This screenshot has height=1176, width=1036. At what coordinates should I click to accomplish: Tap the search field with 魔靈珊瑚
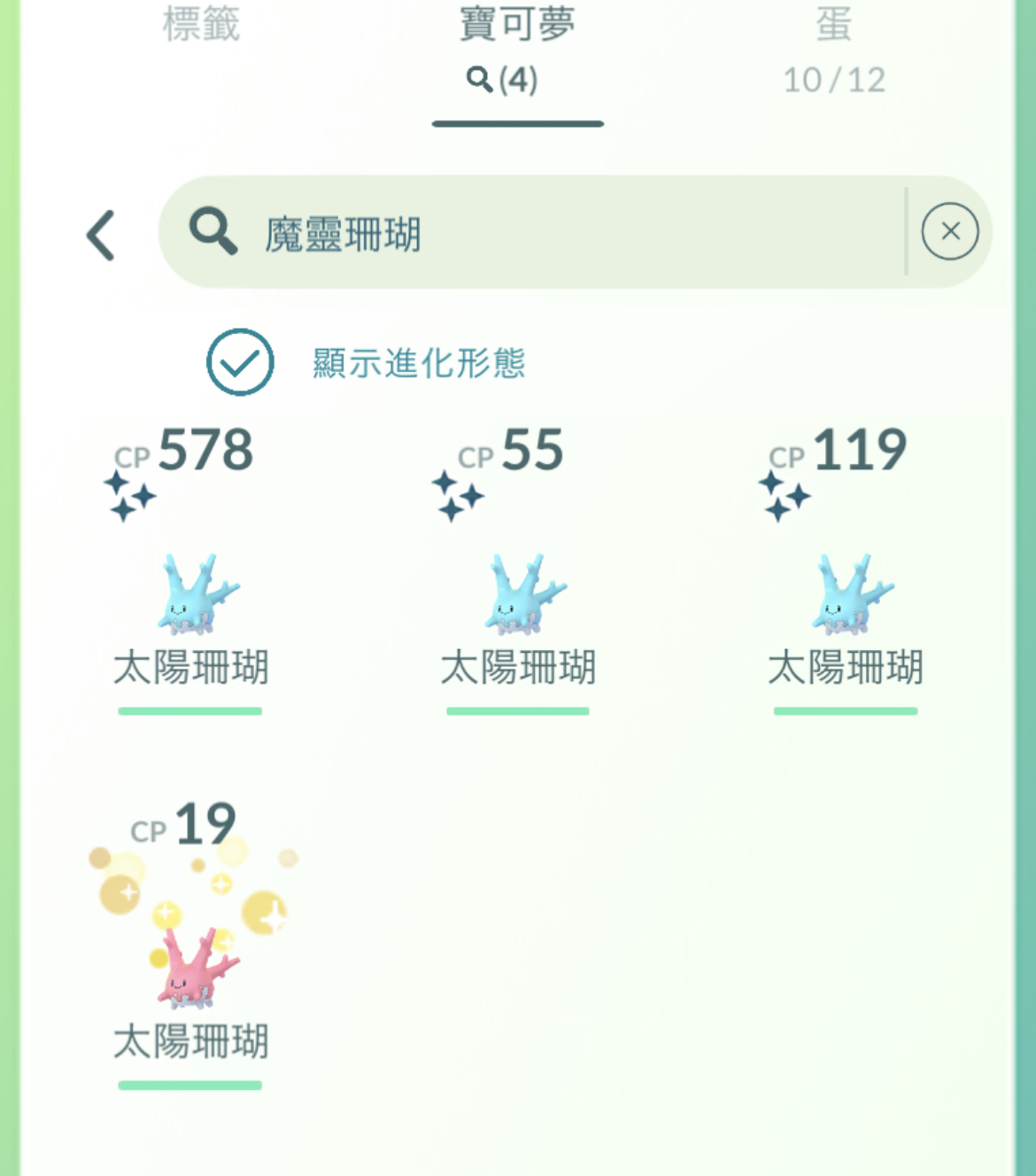[531, 233]
